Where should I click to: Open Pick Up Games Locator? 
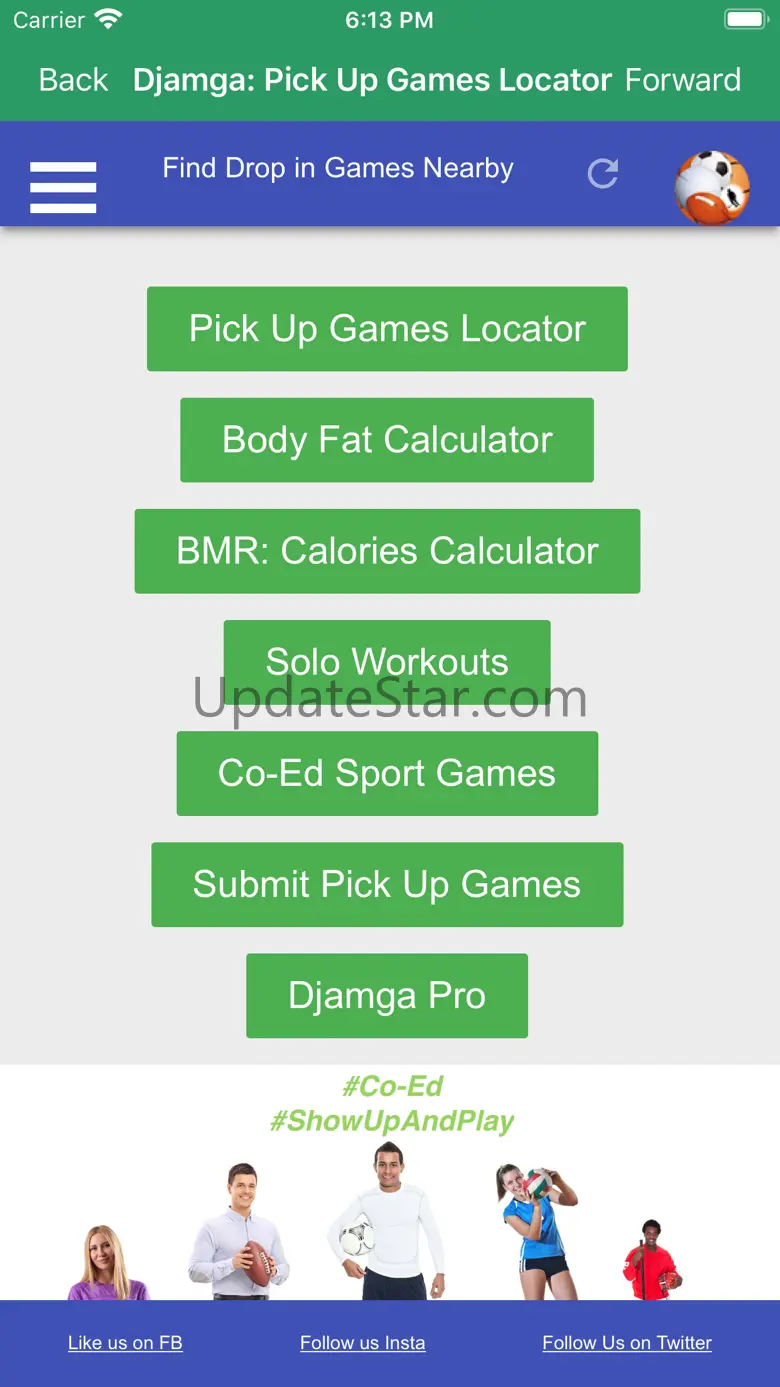(387, 329)
